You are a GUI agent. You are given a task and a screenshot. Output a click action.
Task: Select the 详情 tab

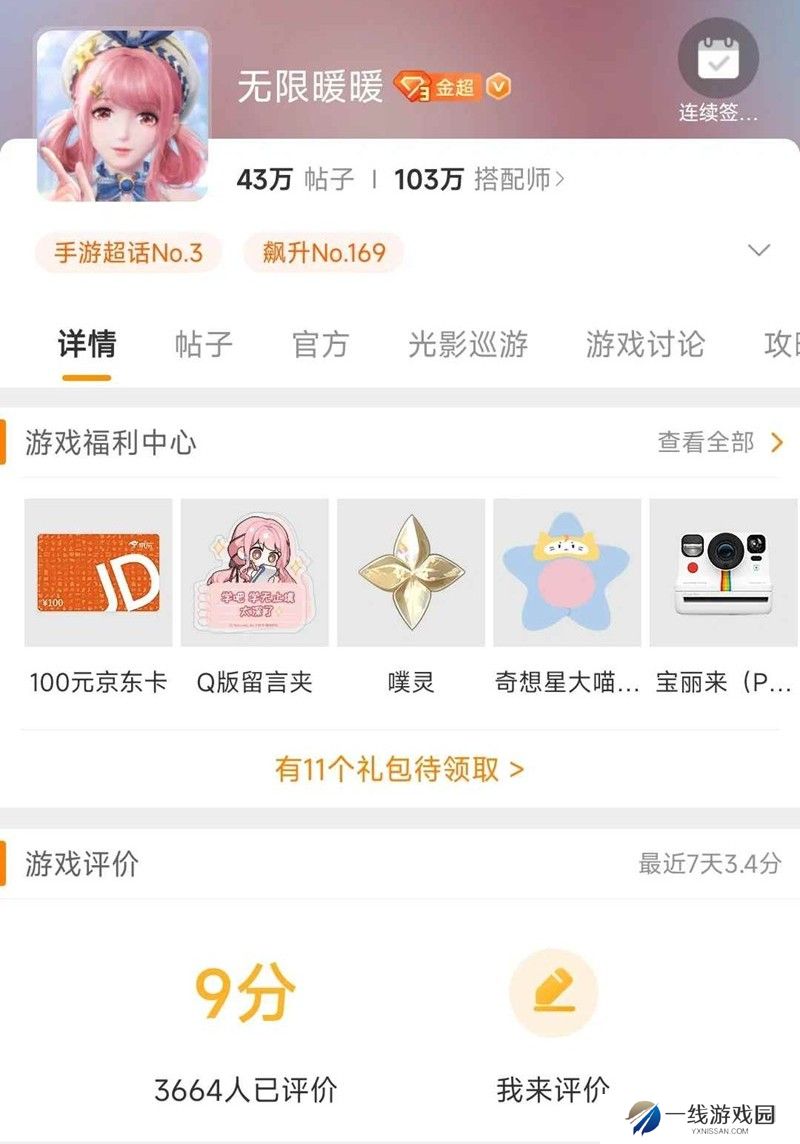(x=87, y=344)
